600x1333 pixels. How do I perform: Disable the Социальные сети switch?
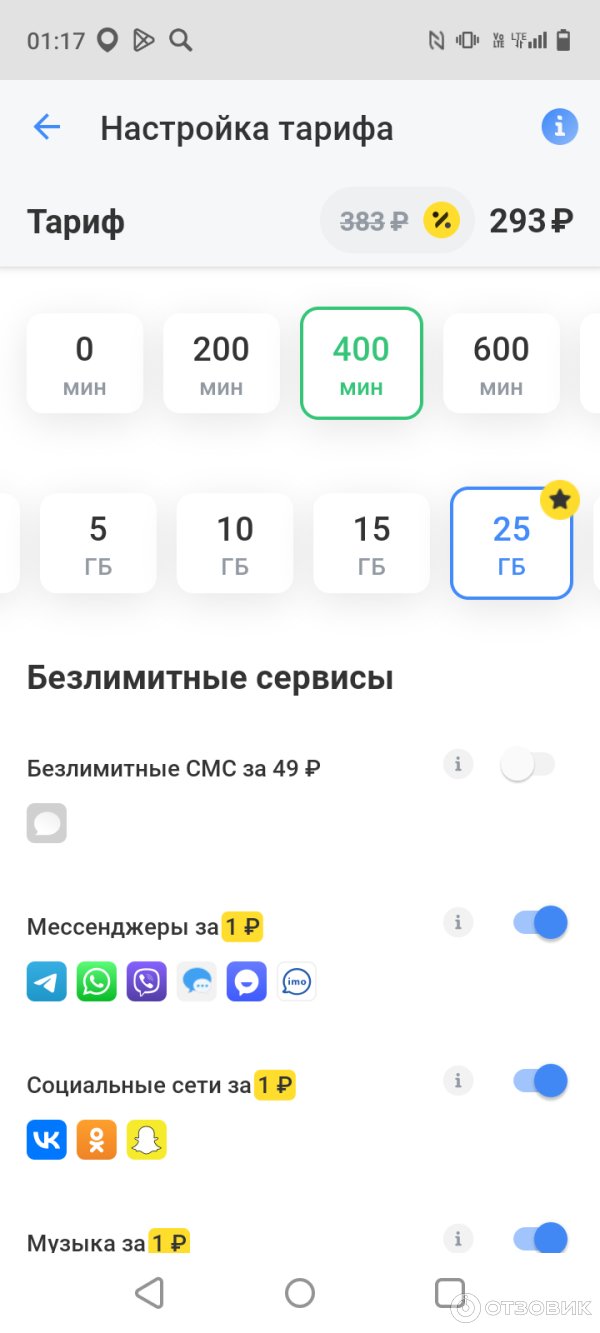tap(541, 1081)
